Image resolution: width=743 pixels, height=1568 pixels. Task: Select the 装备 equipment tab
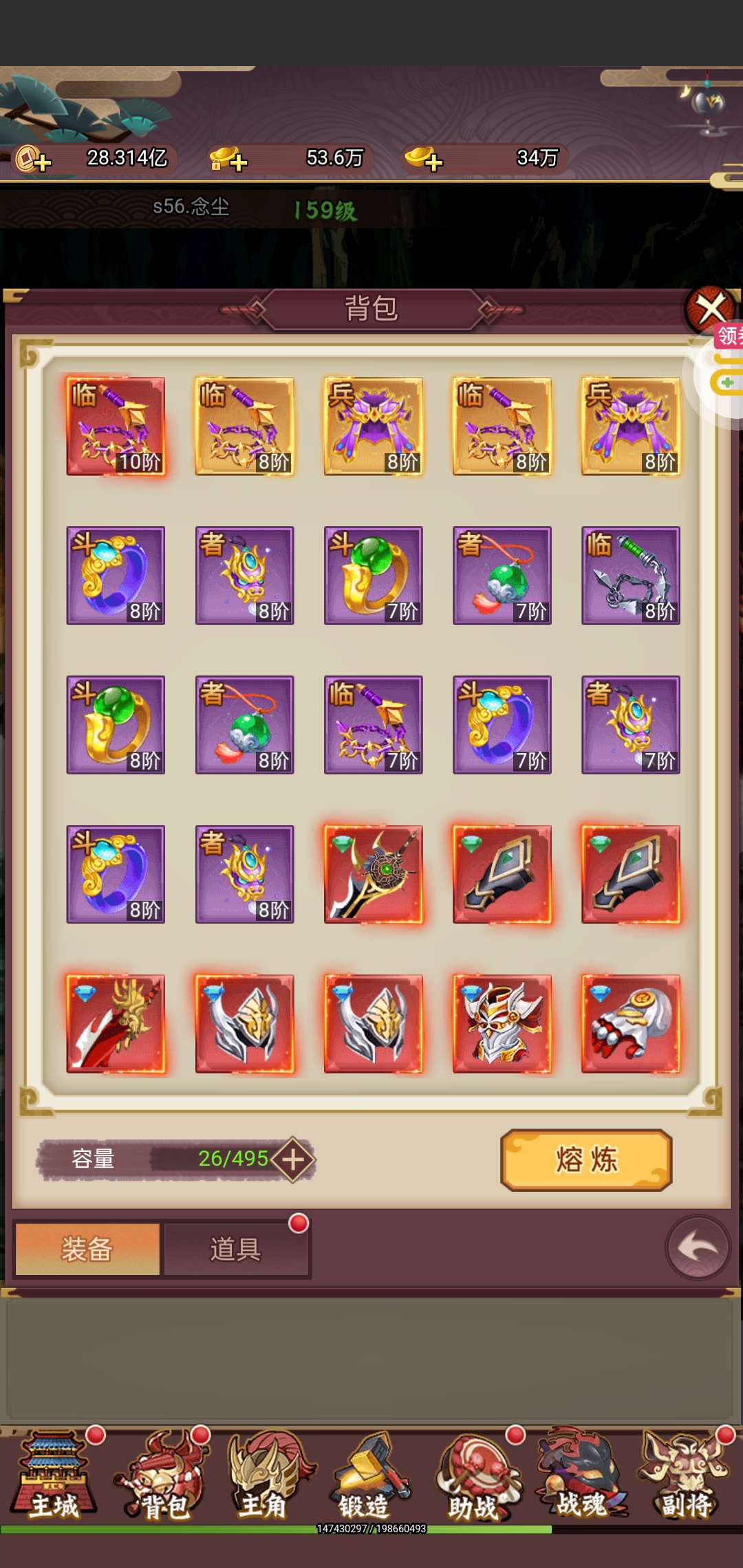coord(87,1249)
